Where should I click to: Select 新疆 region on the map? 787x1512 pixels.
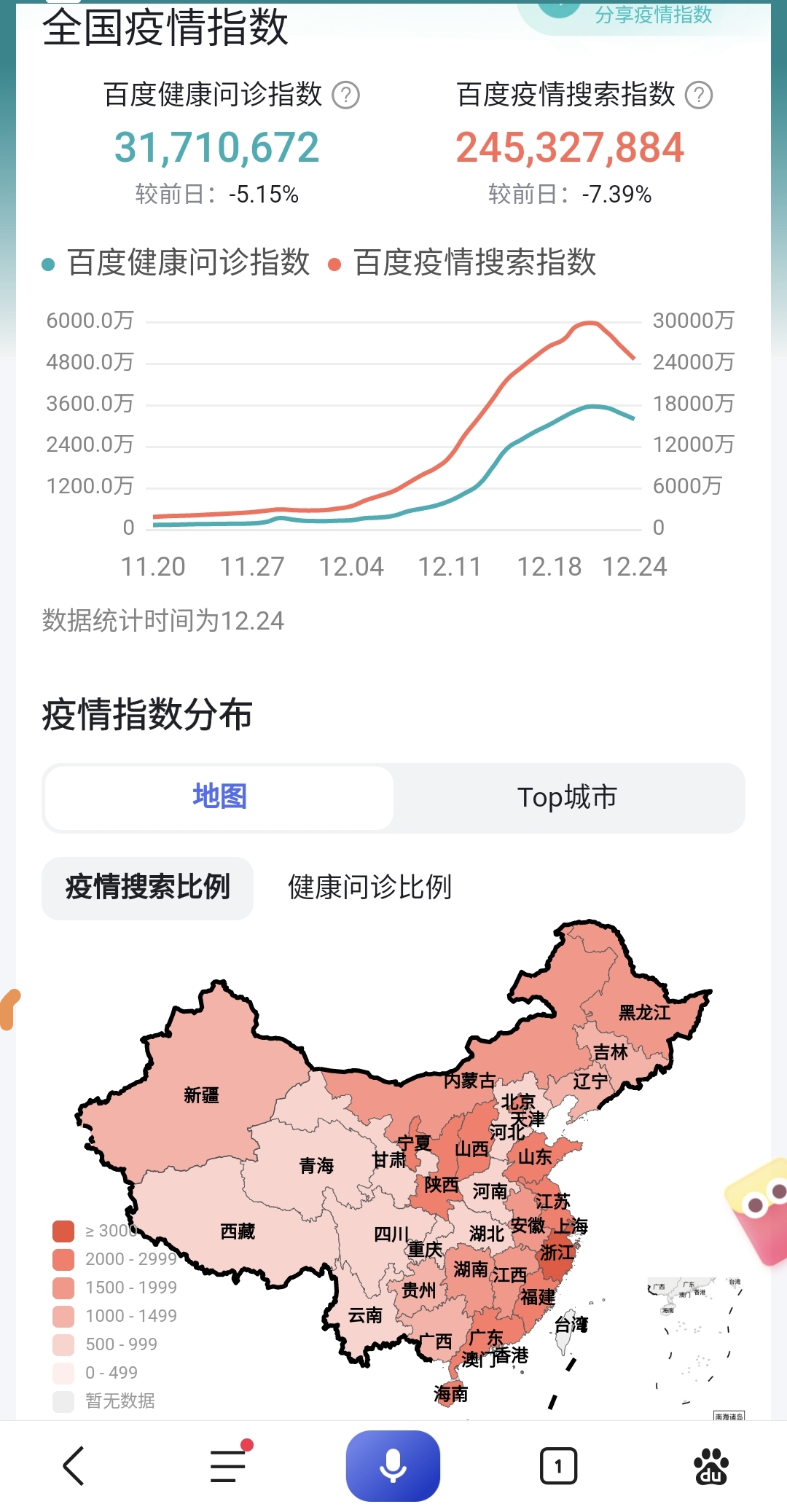coord(202,1095)
